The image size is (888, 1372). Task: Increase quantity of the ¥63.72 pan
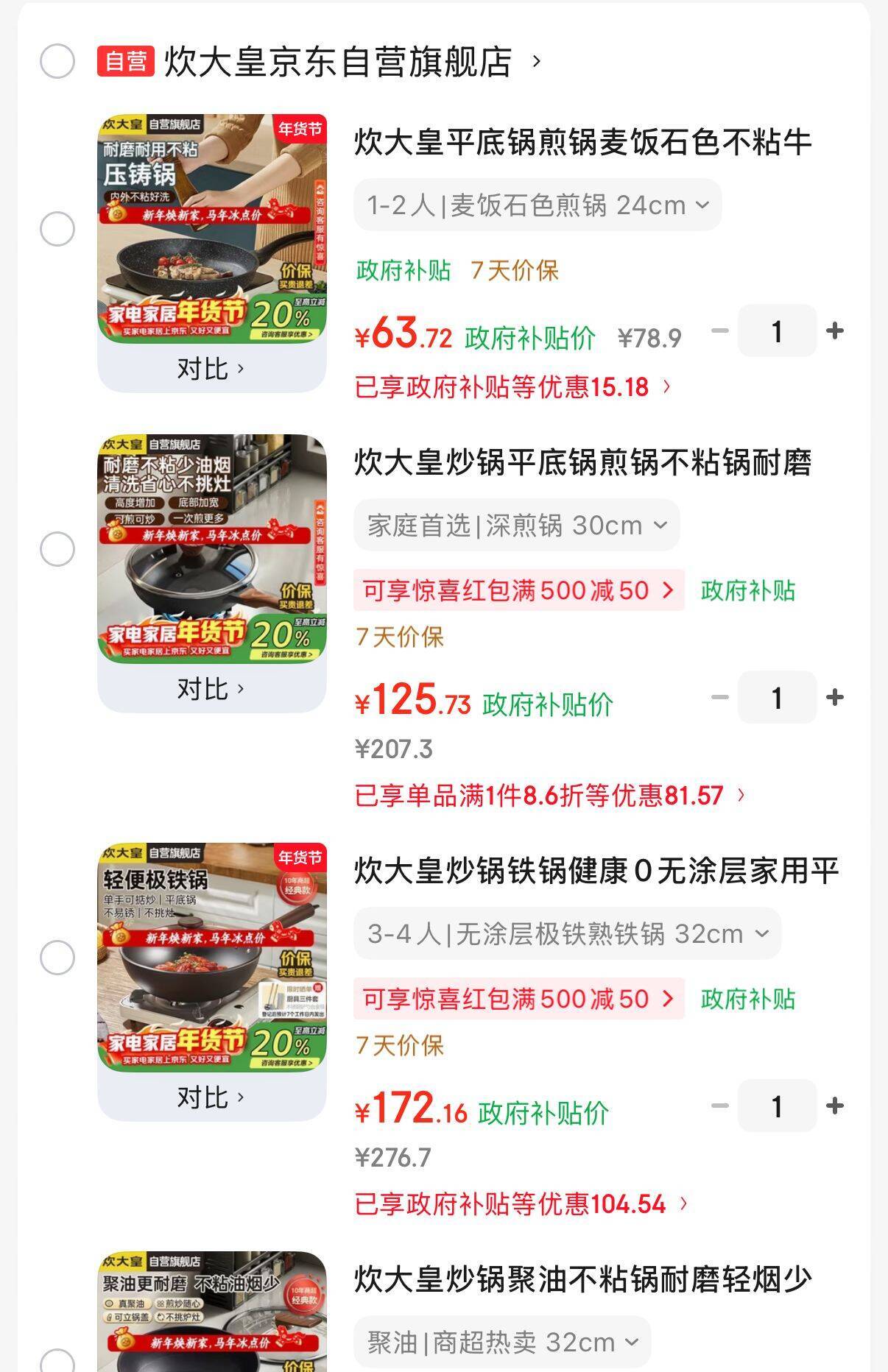tap(834, 331)
